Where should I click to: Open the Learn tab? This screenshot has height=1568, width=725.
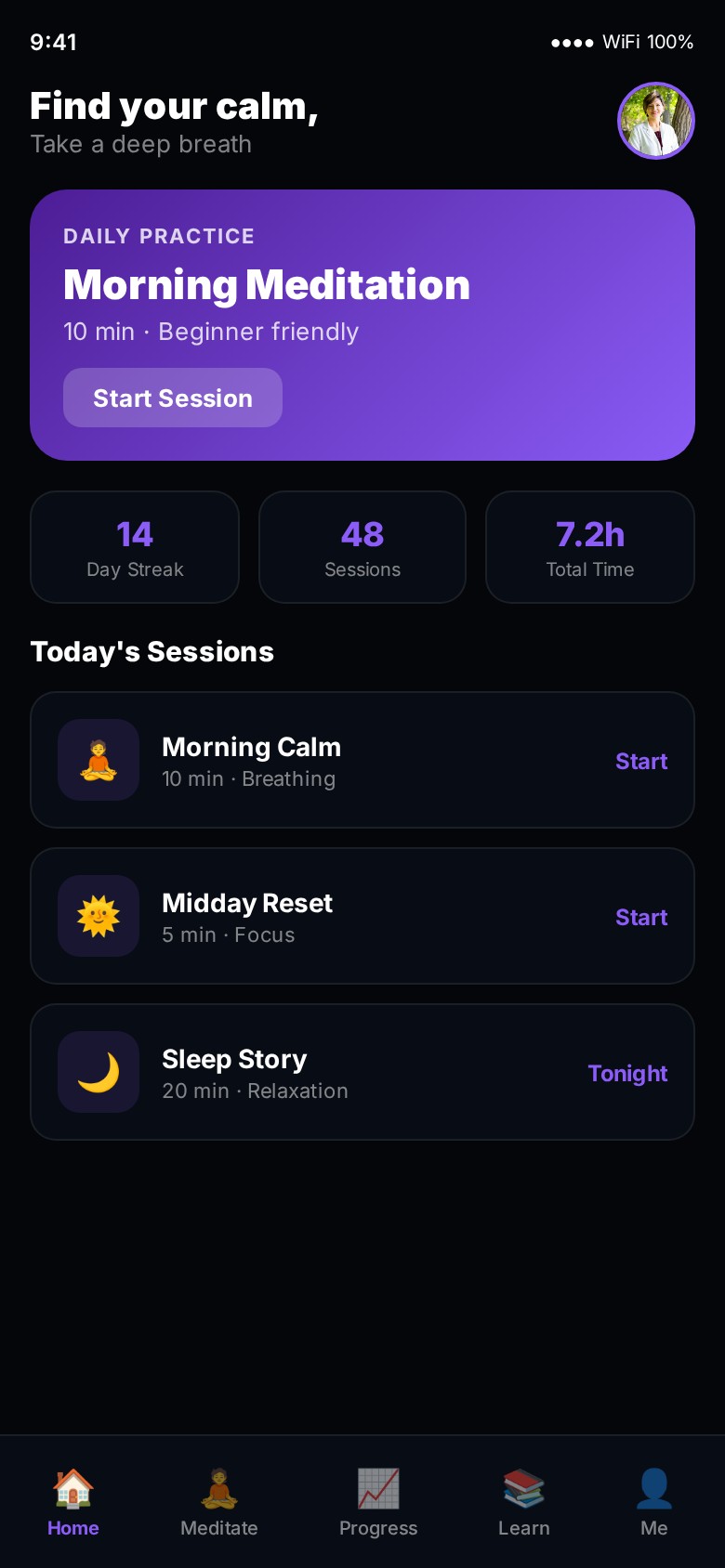tap(524, 1501)
